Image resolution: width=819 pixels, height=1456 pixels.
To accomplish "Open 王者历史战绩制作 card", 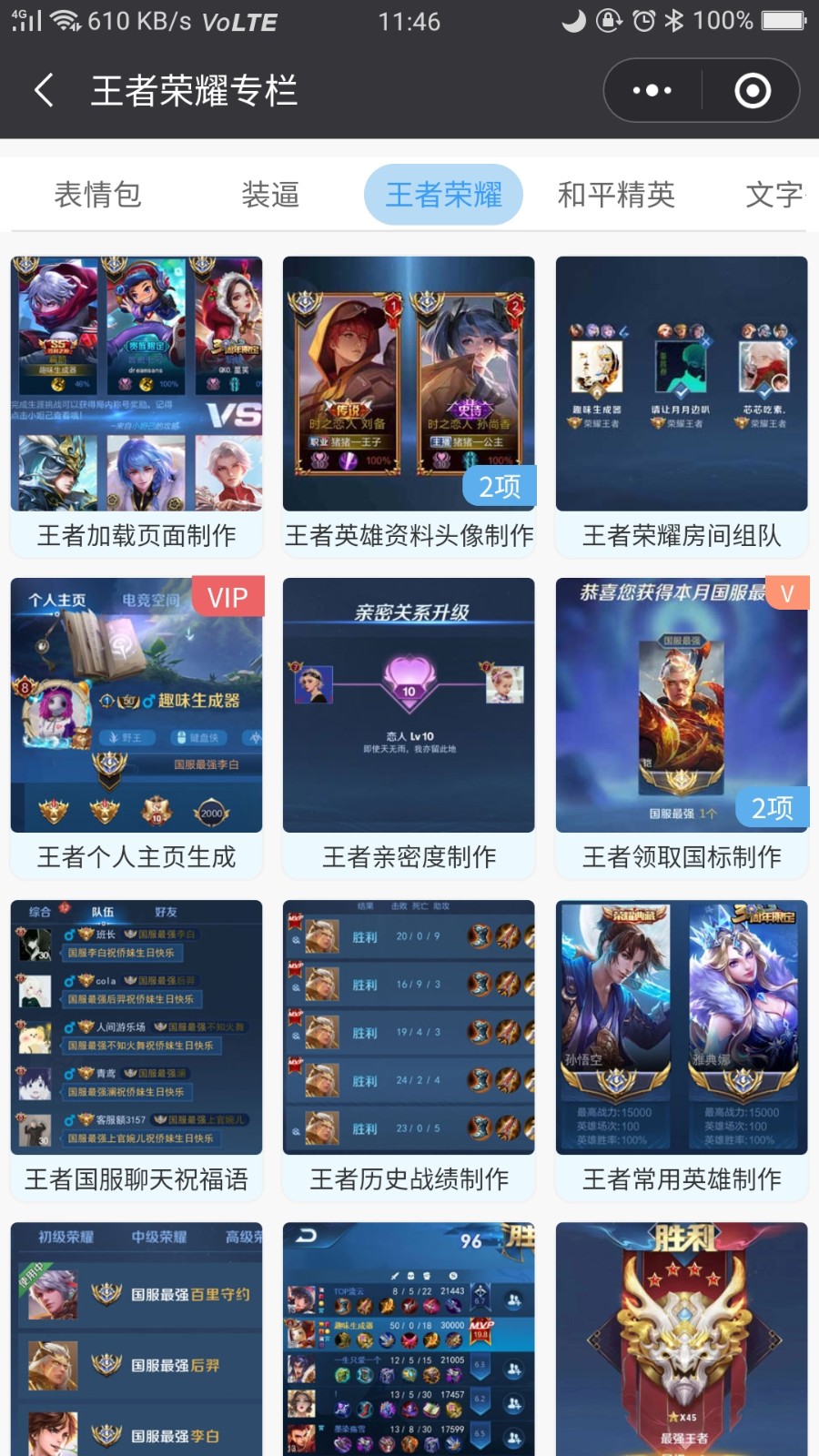I will click(x=409, y=1048).
